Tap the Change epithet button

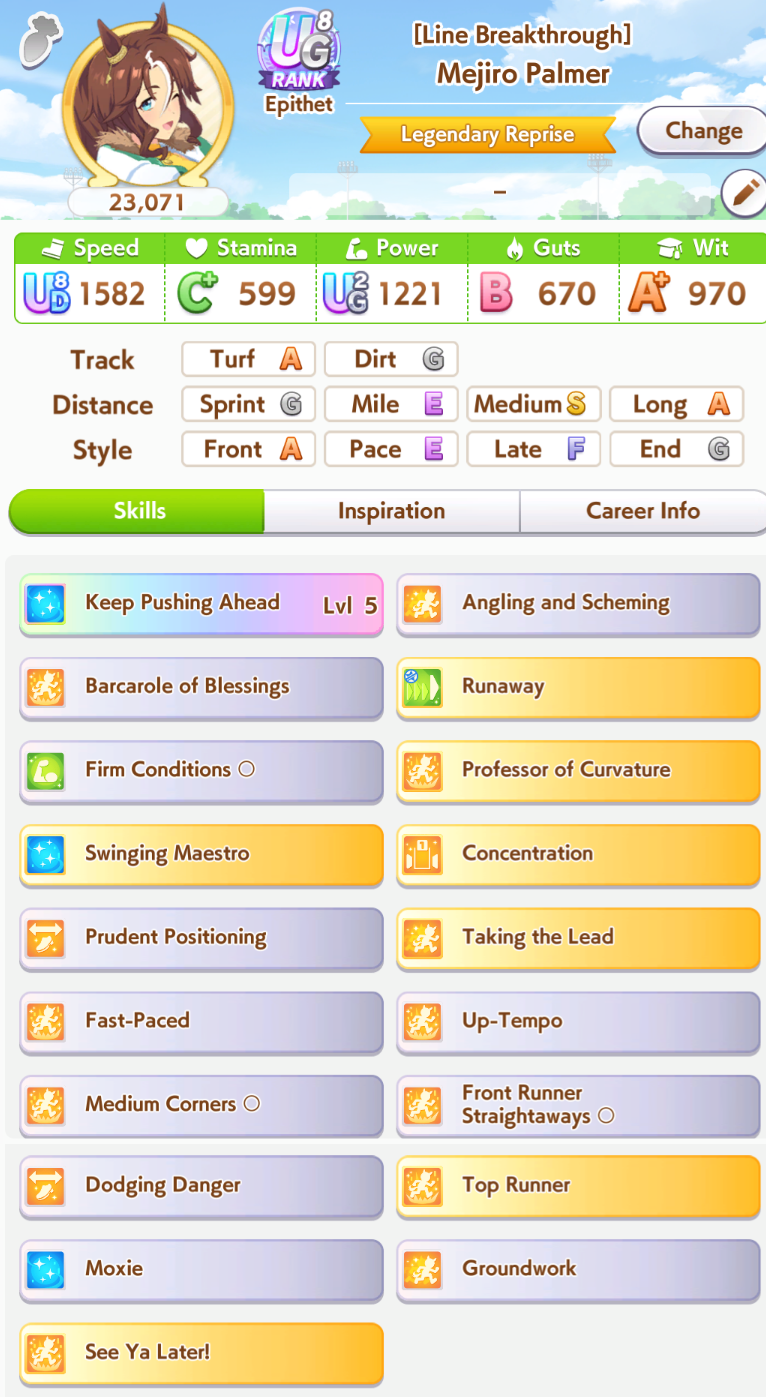pos(703,131)
